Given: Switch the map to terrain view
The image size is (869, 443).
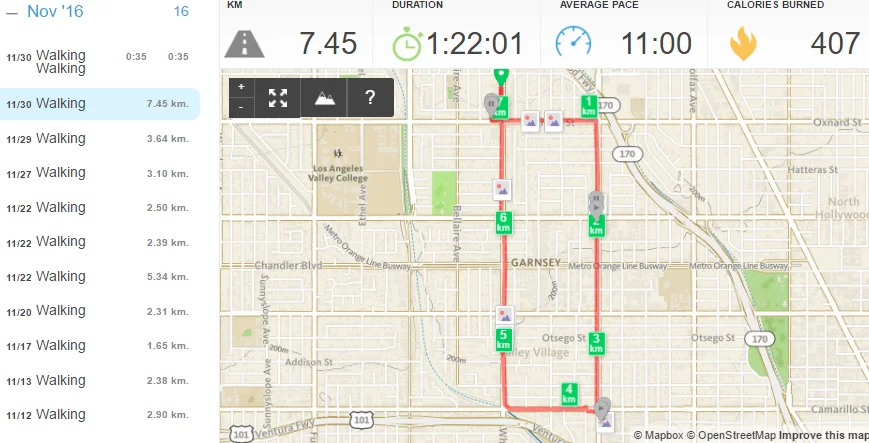Looking at the screenshot, I should pyautogui.click(x=324, y=98).
